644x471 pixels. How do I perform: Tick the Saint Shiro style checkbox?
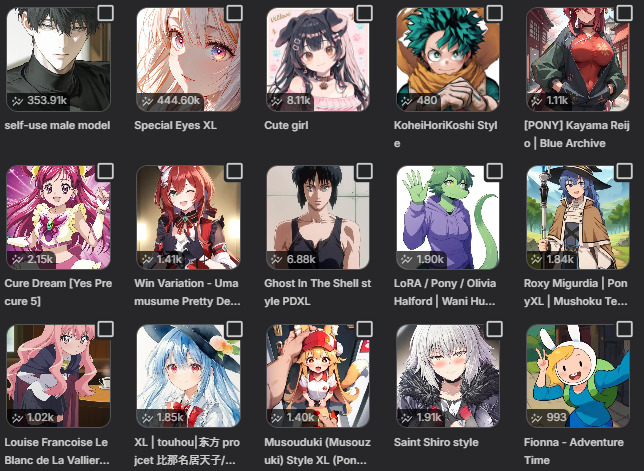pos(494,329)
